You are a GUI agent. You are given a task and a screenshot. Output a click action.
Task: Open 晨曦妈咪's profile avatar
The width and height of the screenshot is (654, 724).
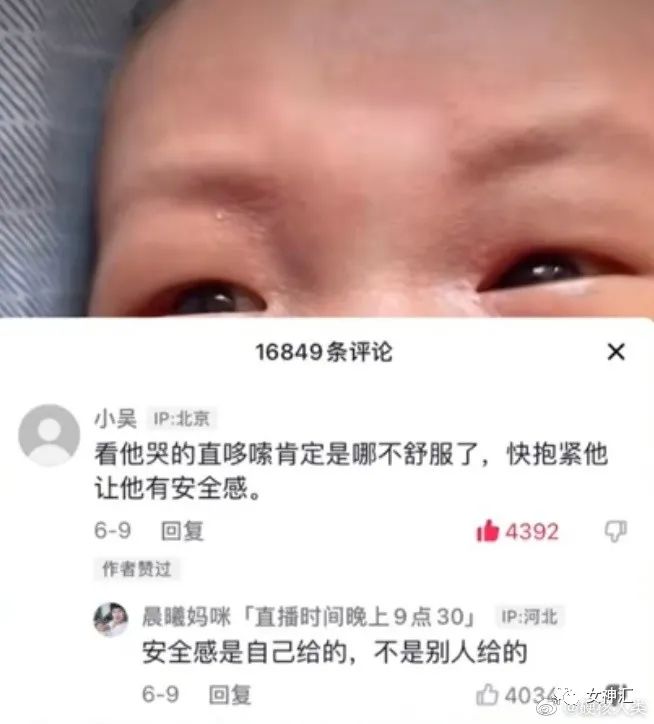pos(111,620)
